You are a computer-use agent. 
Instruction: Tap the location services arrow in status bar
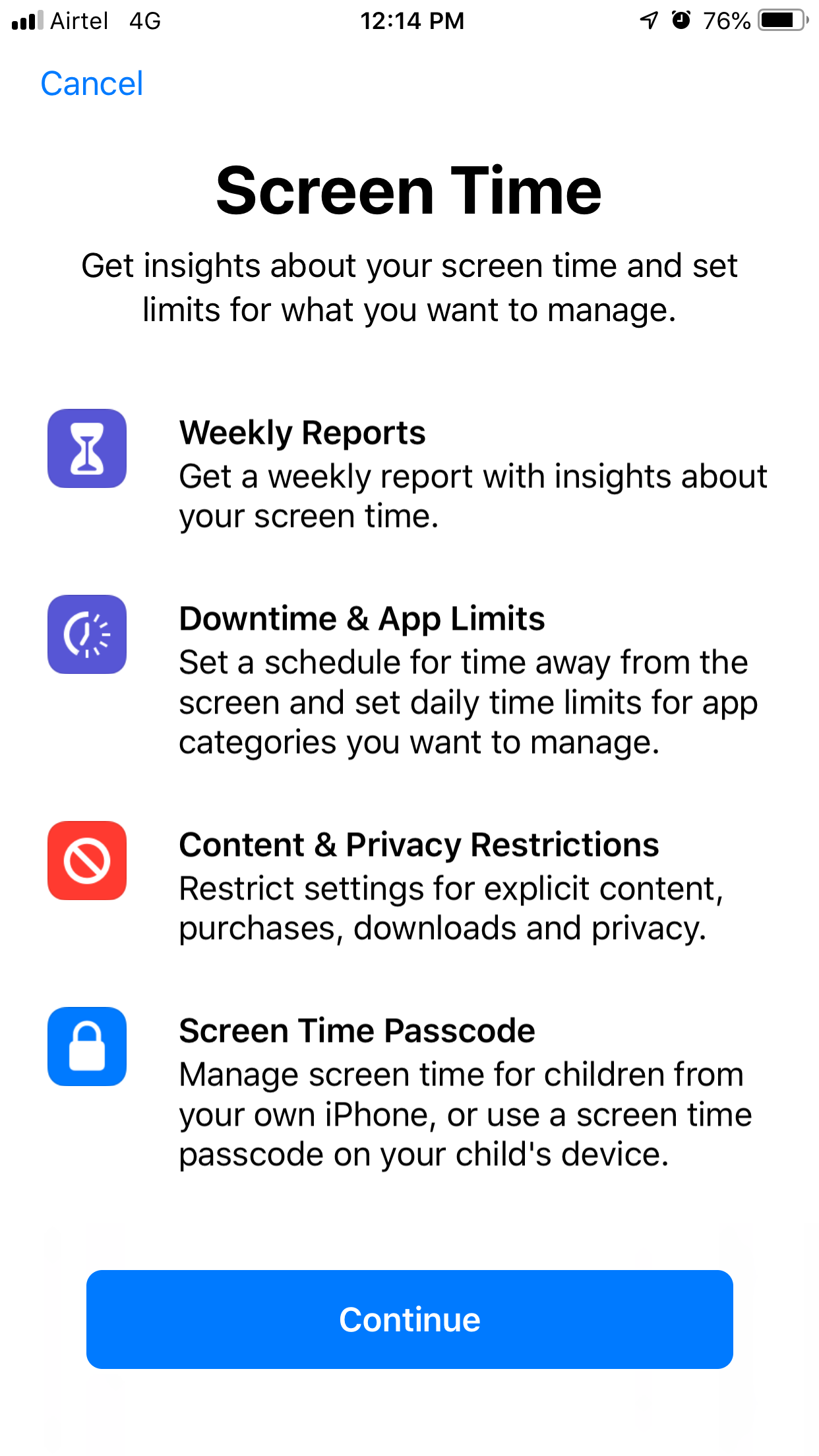(649, 20)
